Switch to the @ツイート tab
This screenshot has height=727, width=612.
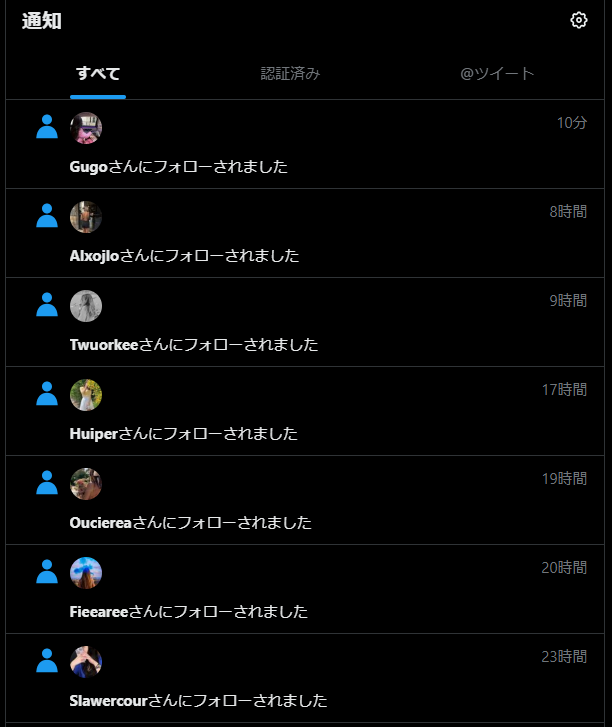tap(497, 73)
